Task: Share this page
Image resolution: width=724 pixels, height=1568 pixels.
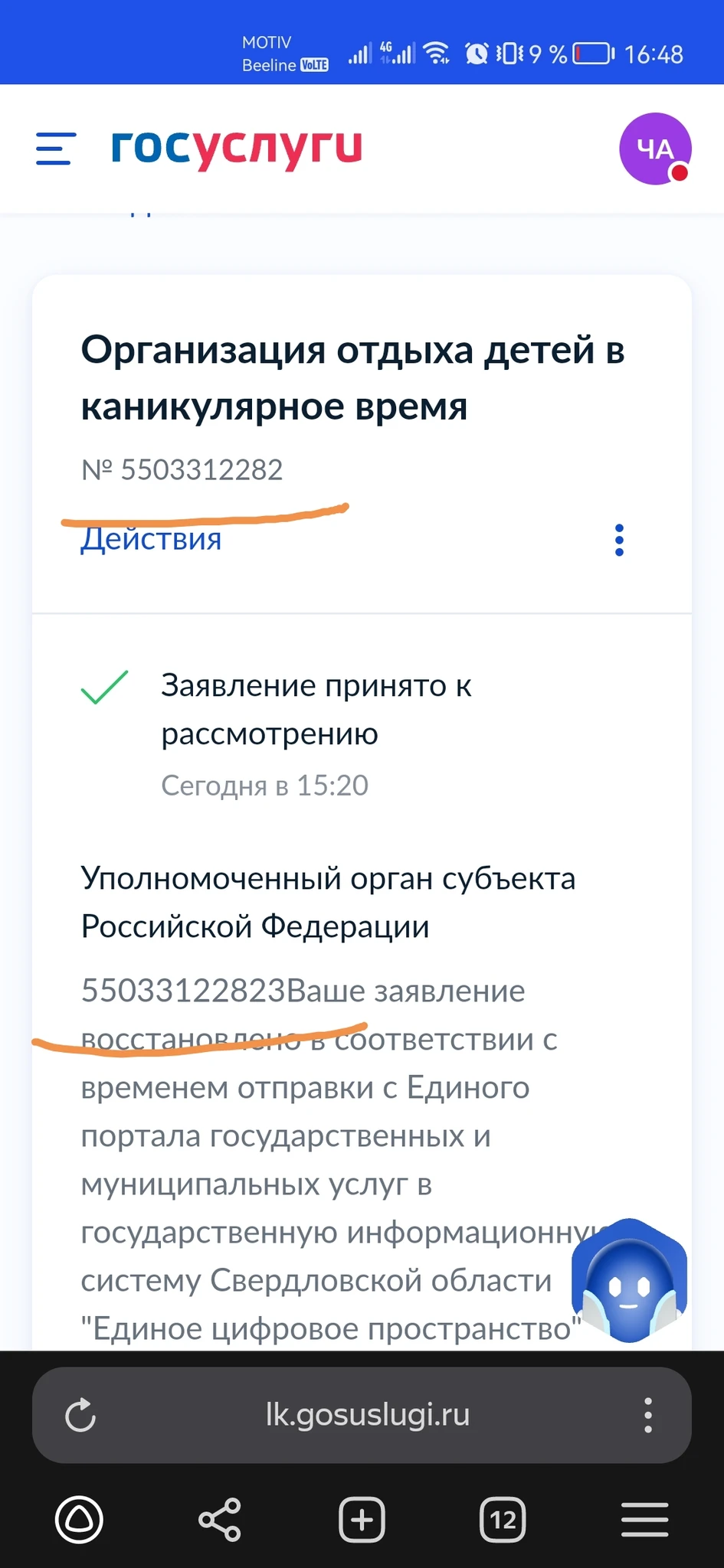Action: (220, 1519)
